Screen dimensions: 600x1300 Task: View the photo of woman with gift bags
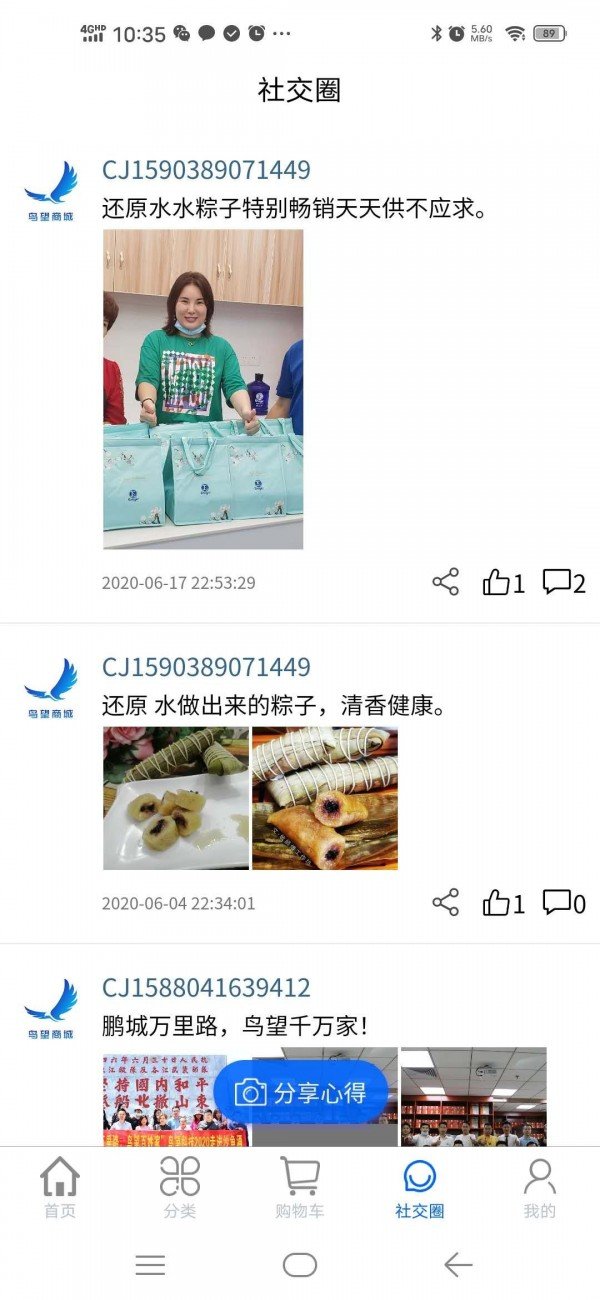pyautogui.click(x=203, y=389)
